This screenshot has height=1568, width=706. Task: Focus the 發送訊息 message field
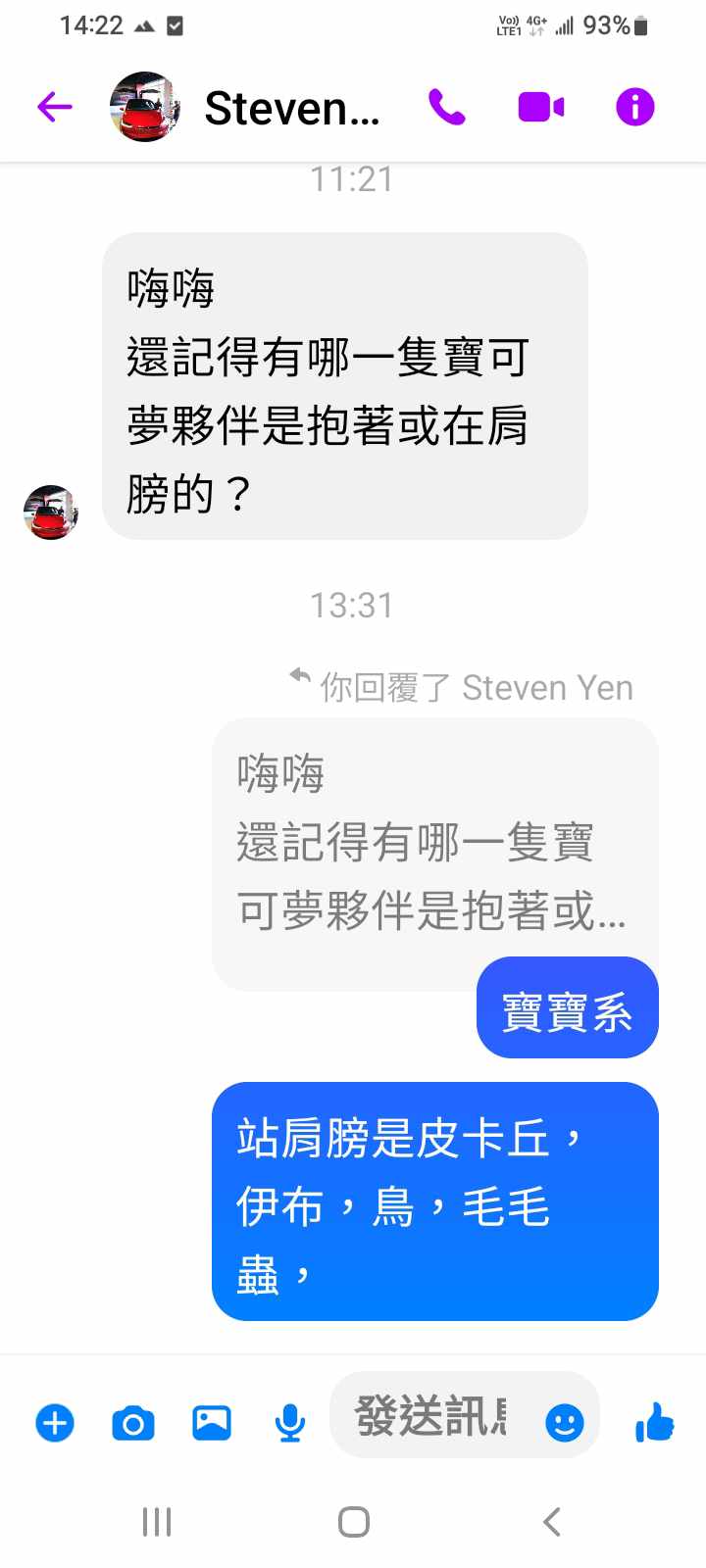431,1417
